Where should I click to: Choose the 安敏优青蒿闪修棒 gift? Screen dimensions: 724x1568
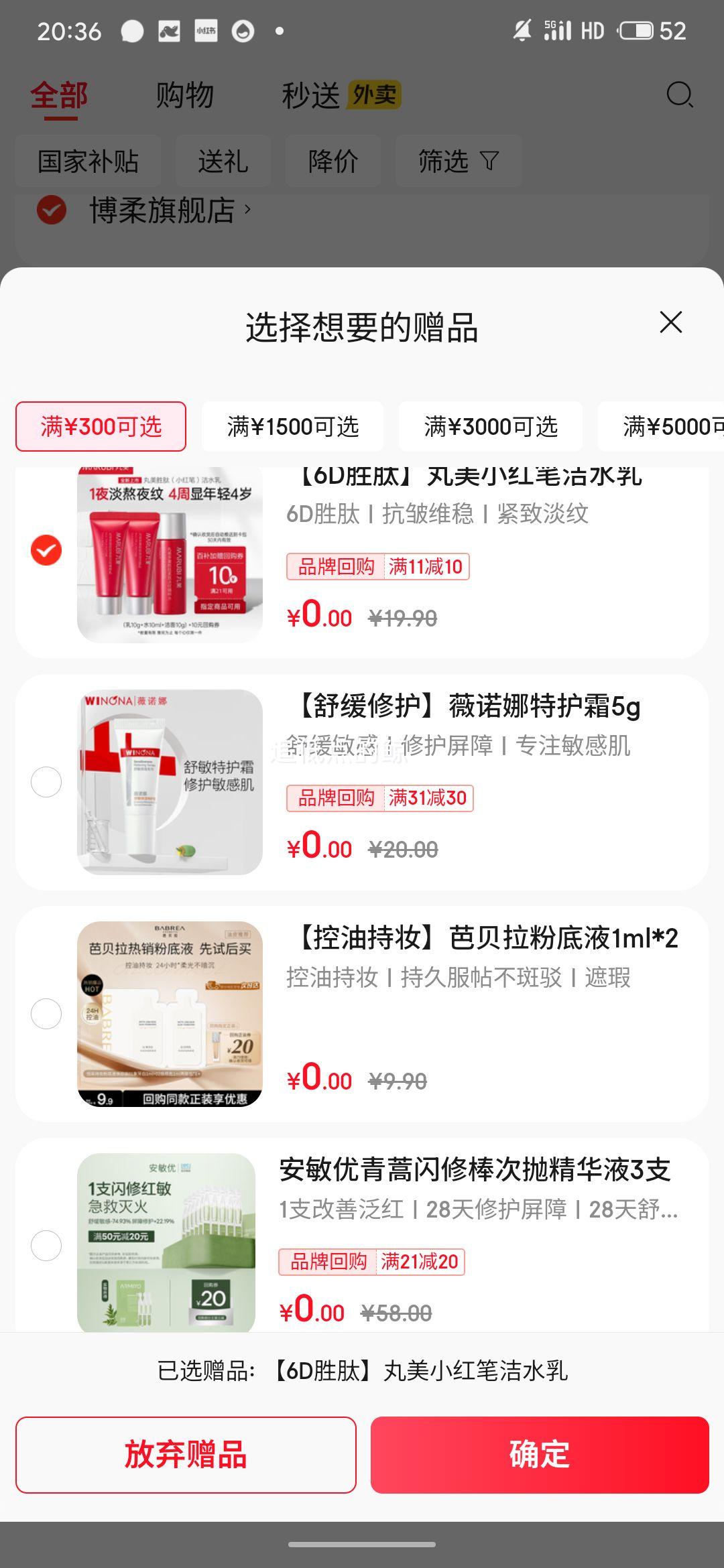[x=46, y=1241]
